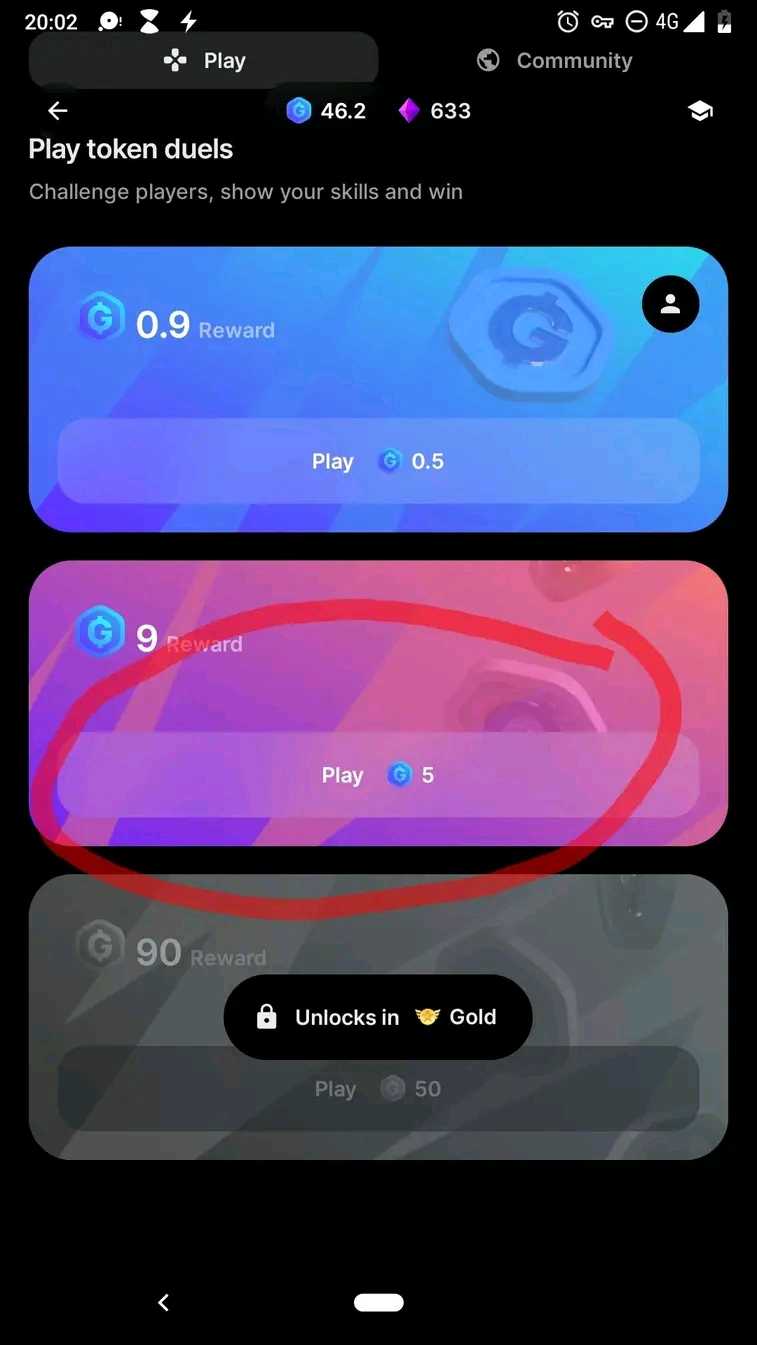757x1345 pixels.
Task: Open the gem balance 633
Action: click(x=435, y=111)
